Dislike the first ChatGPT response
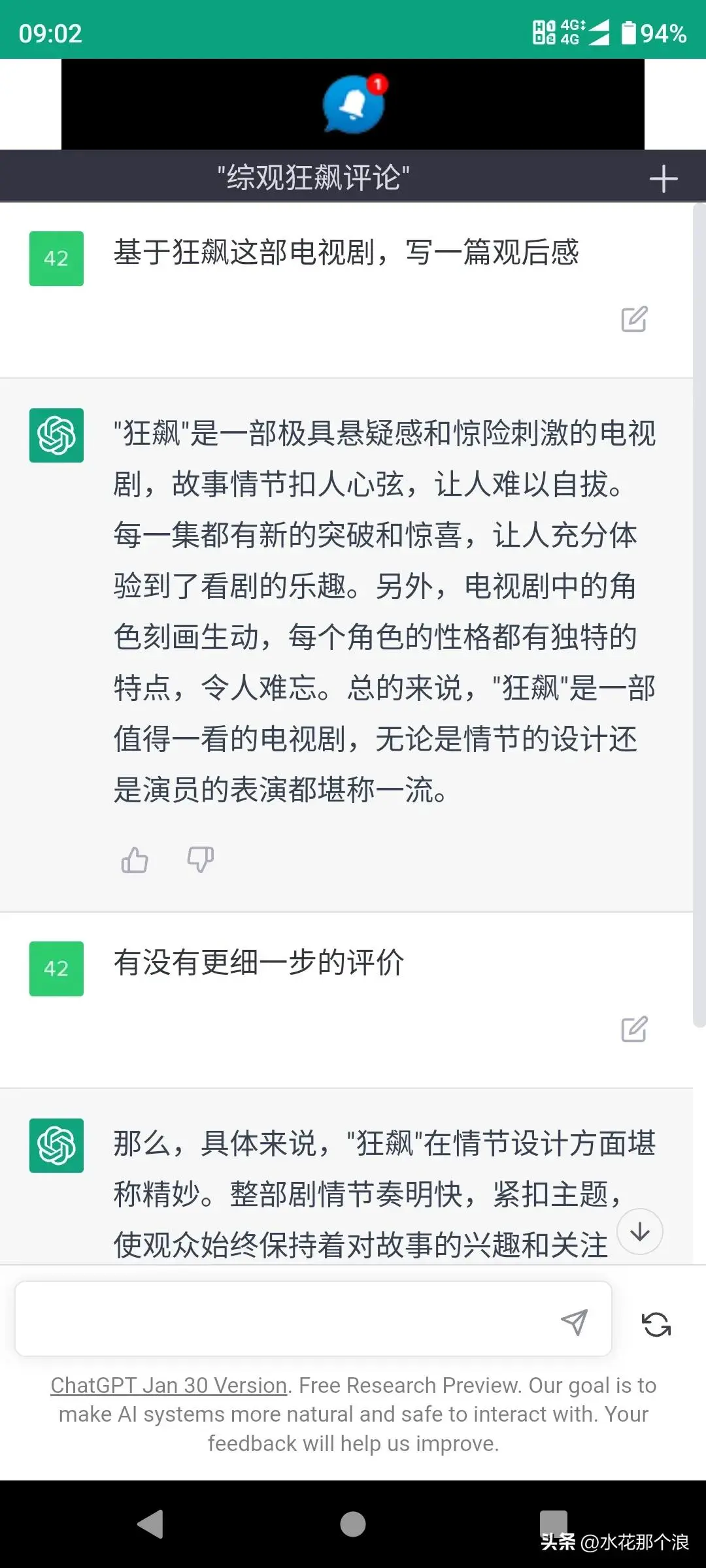 200,860
